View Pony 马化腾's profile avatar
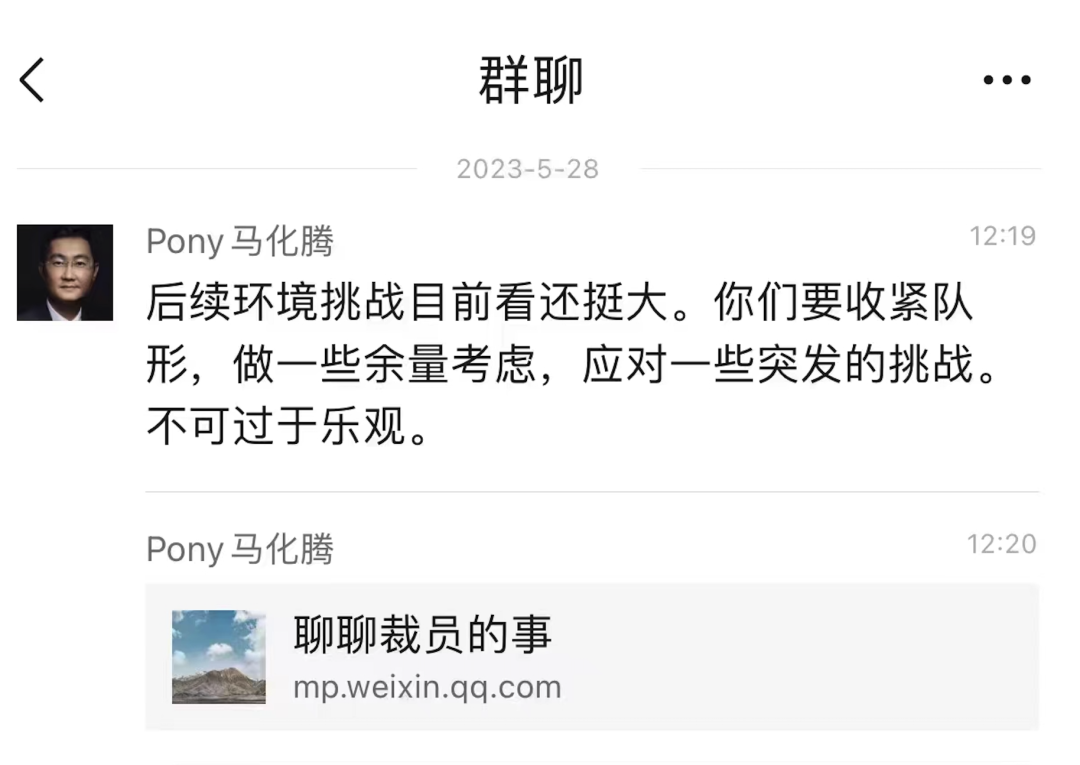This screenshot has width=1080, height=765. point(65,272)
